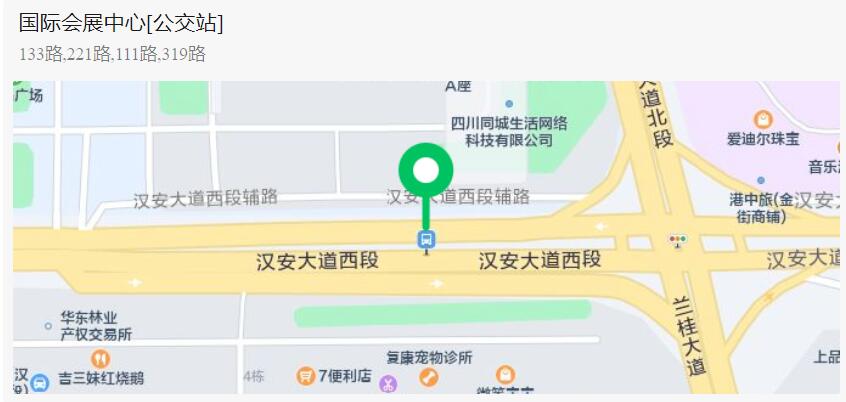Tap the green location pin marker

pos(426,173)
